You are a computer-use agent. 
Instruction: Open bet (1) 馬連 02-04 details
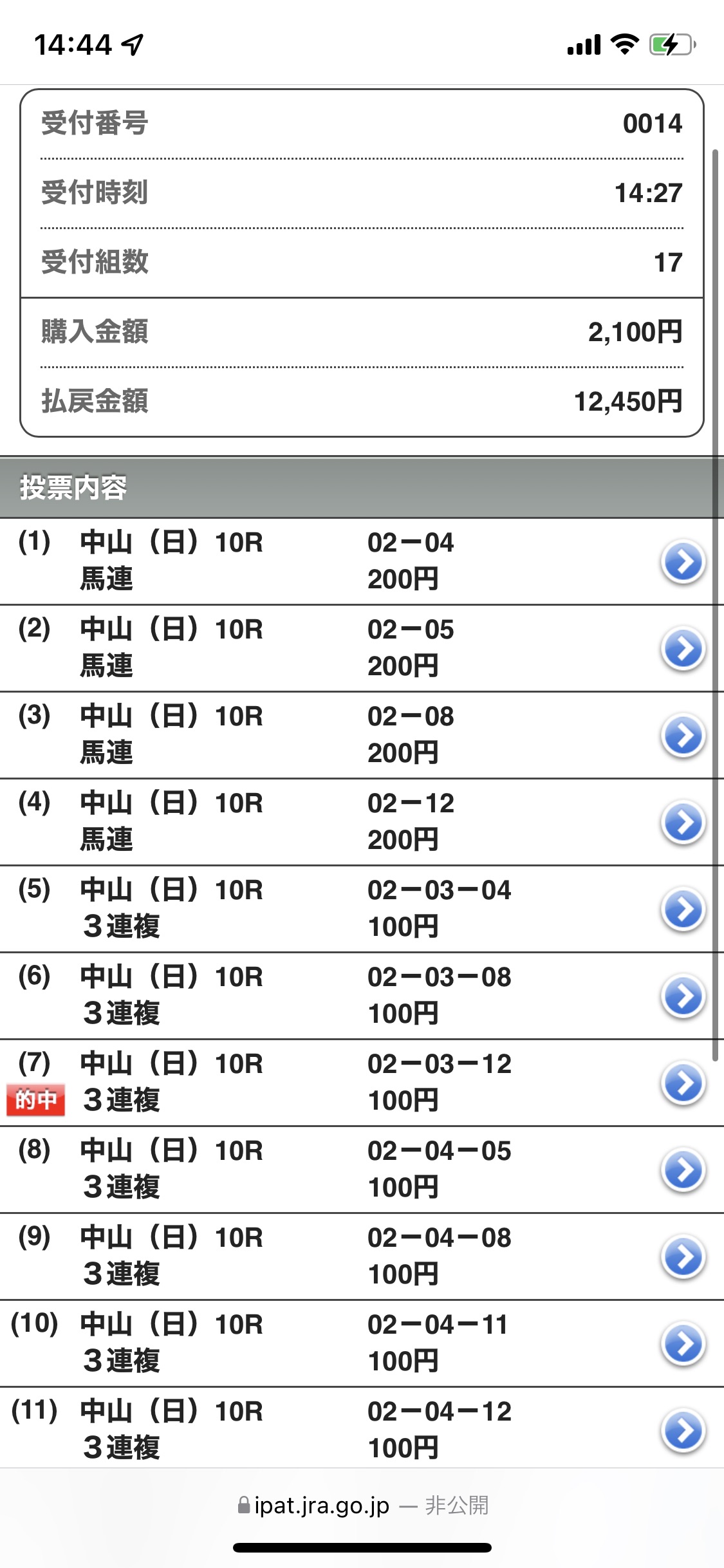coord(683,561)
